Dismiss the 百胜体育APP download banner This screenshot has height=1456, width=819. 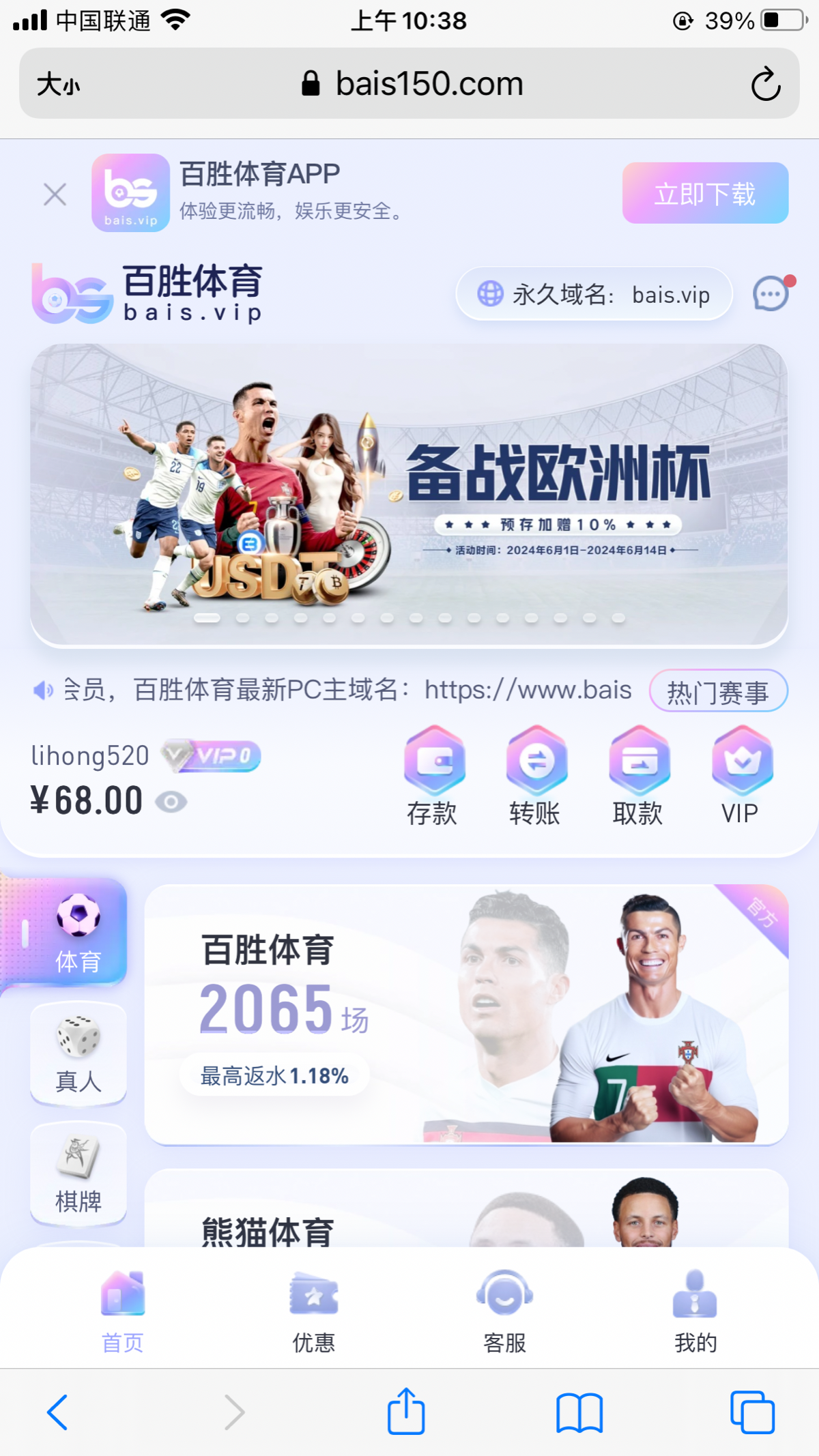pyautogui.click(x=55, y=194)
